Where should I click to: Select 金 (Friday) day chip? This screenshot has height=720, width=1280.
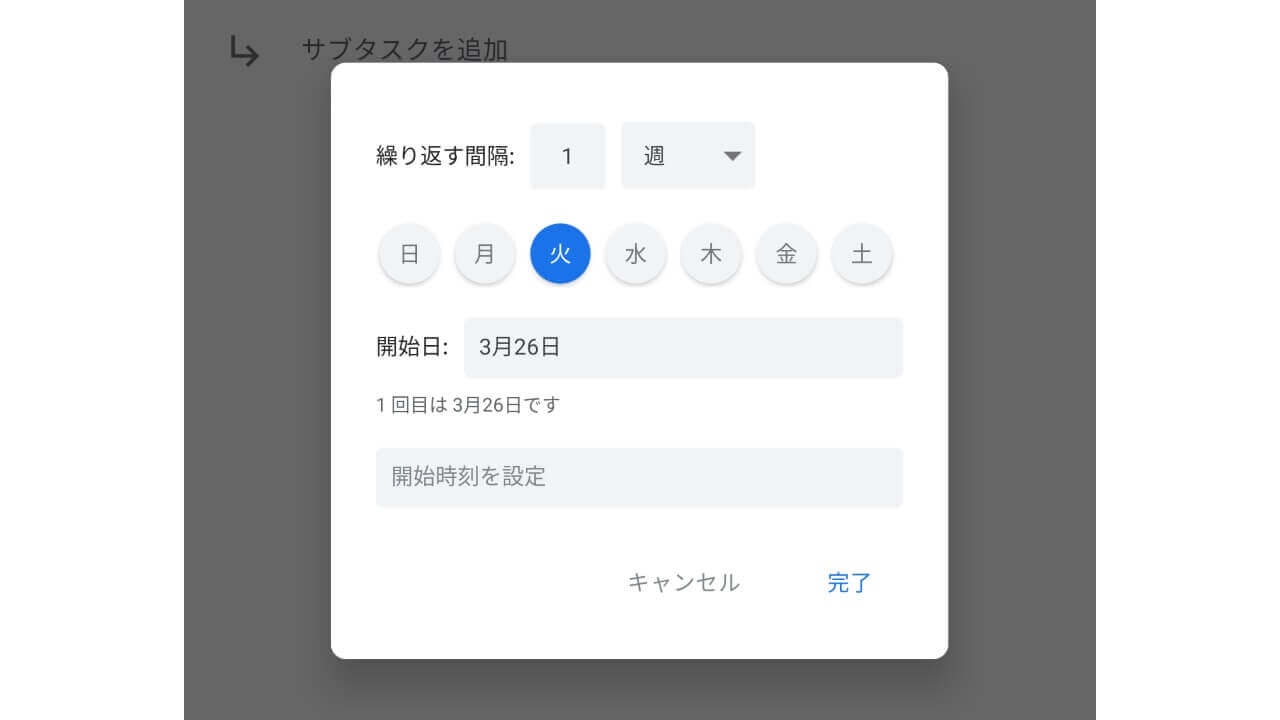pyautogui.click(x=787, y=254)
